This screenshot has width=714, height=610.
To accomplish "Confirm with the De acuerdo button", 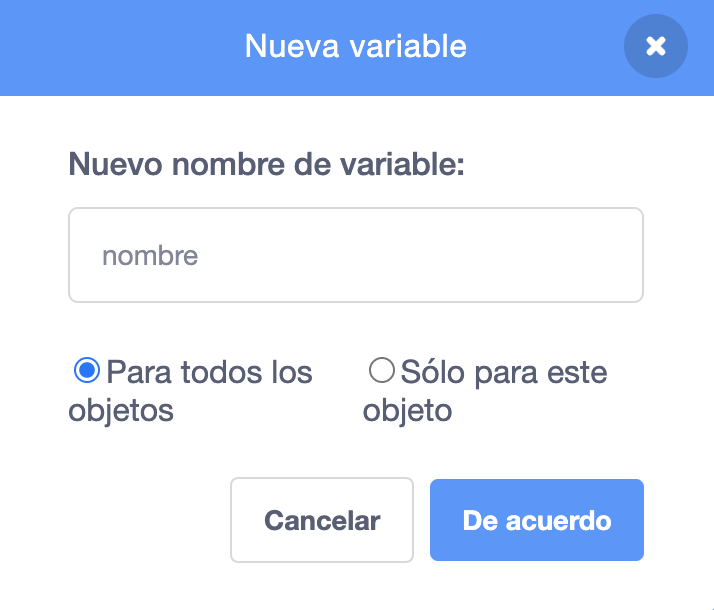I will tap(536, 520).
